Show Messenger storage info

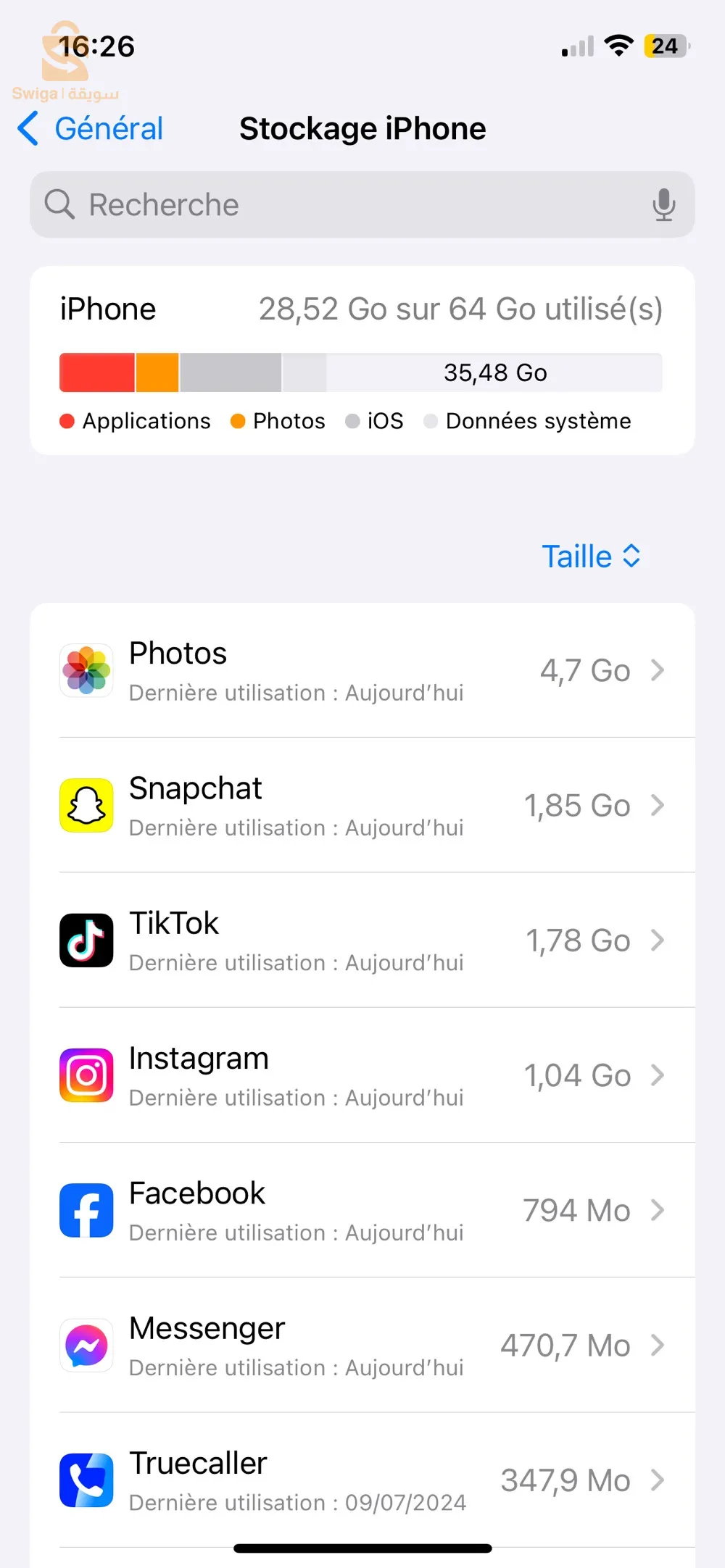point(362,1345)
